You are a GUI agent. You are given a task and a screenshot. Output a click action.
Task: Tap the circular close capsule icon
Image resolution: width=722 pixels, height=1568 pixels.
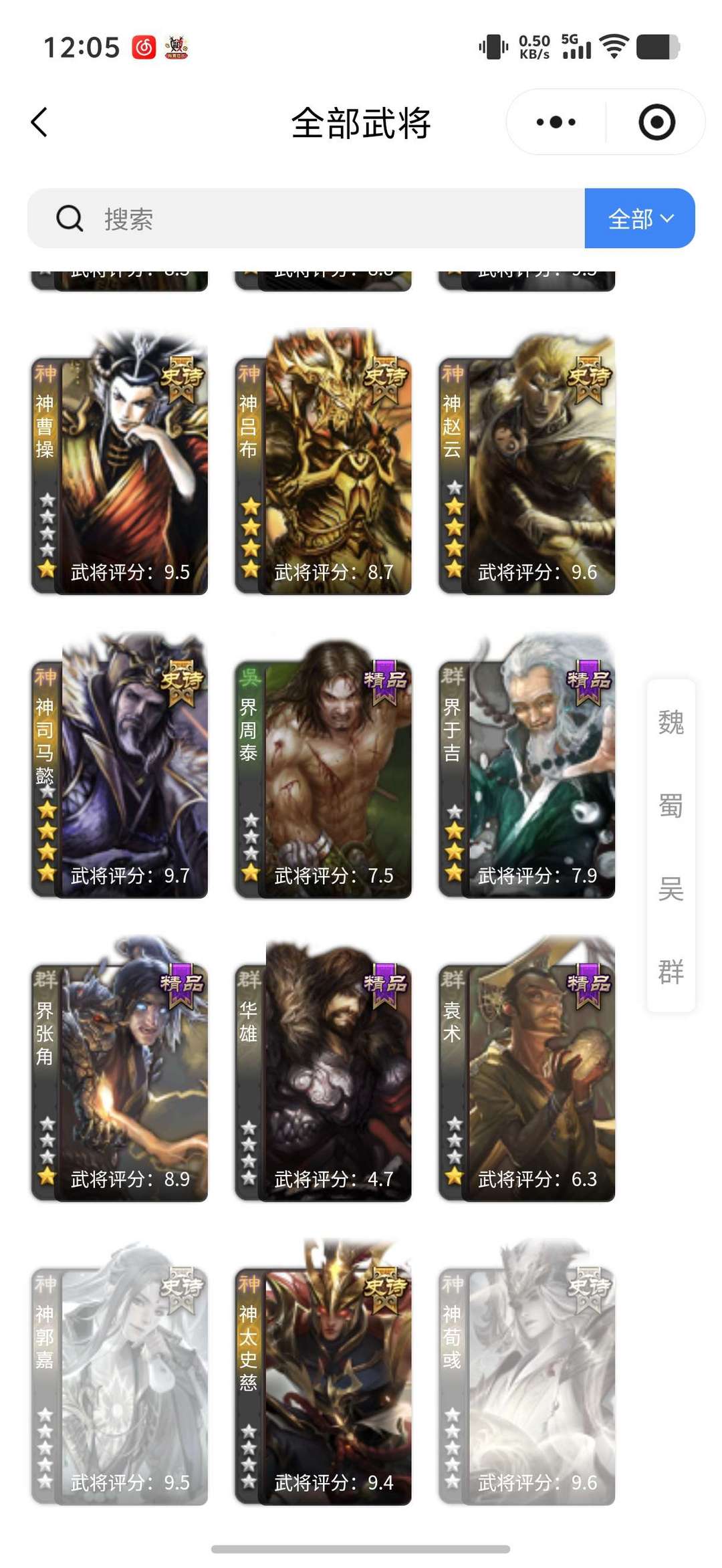pos(656,122)
